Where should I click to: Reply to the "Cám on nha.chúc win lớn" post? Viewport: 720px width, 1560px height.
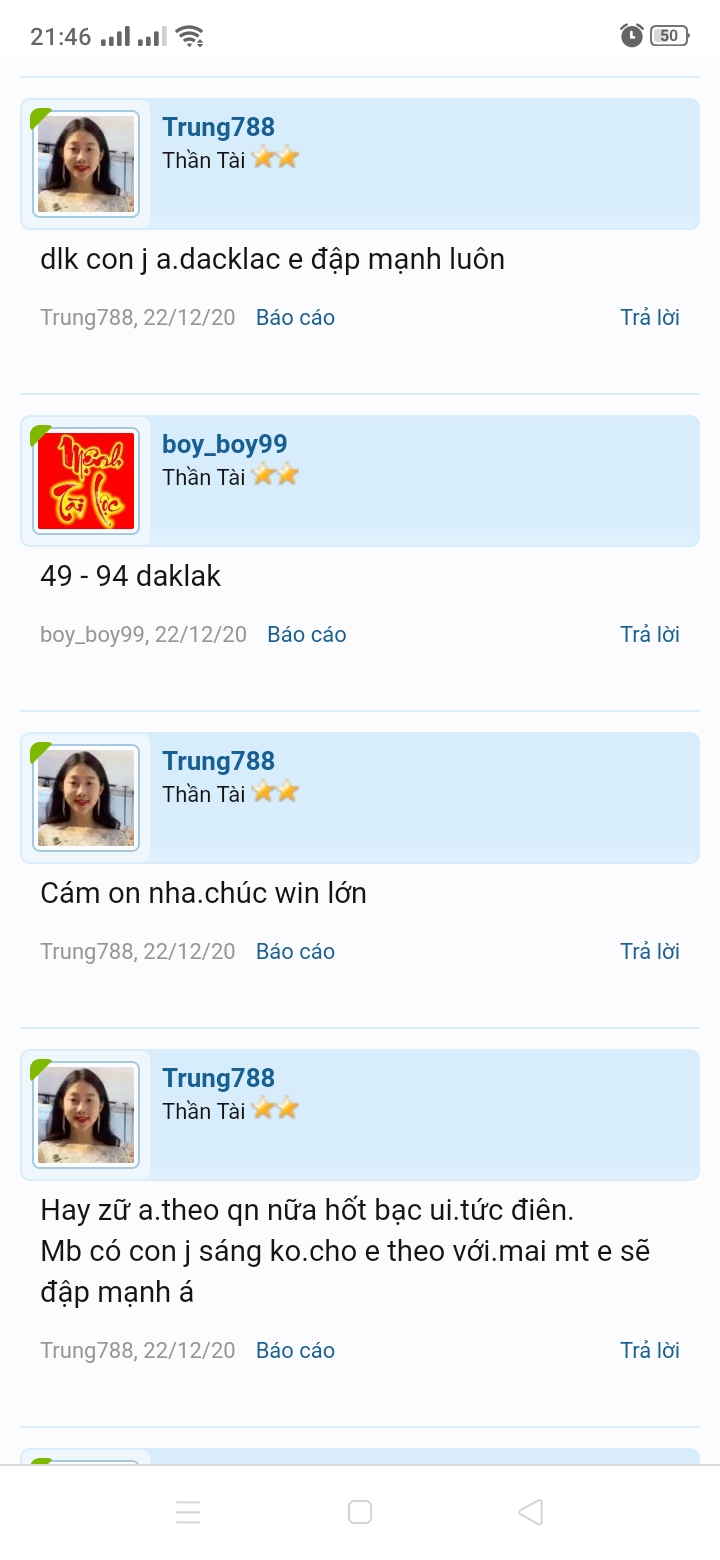click(x=649, y=951)
